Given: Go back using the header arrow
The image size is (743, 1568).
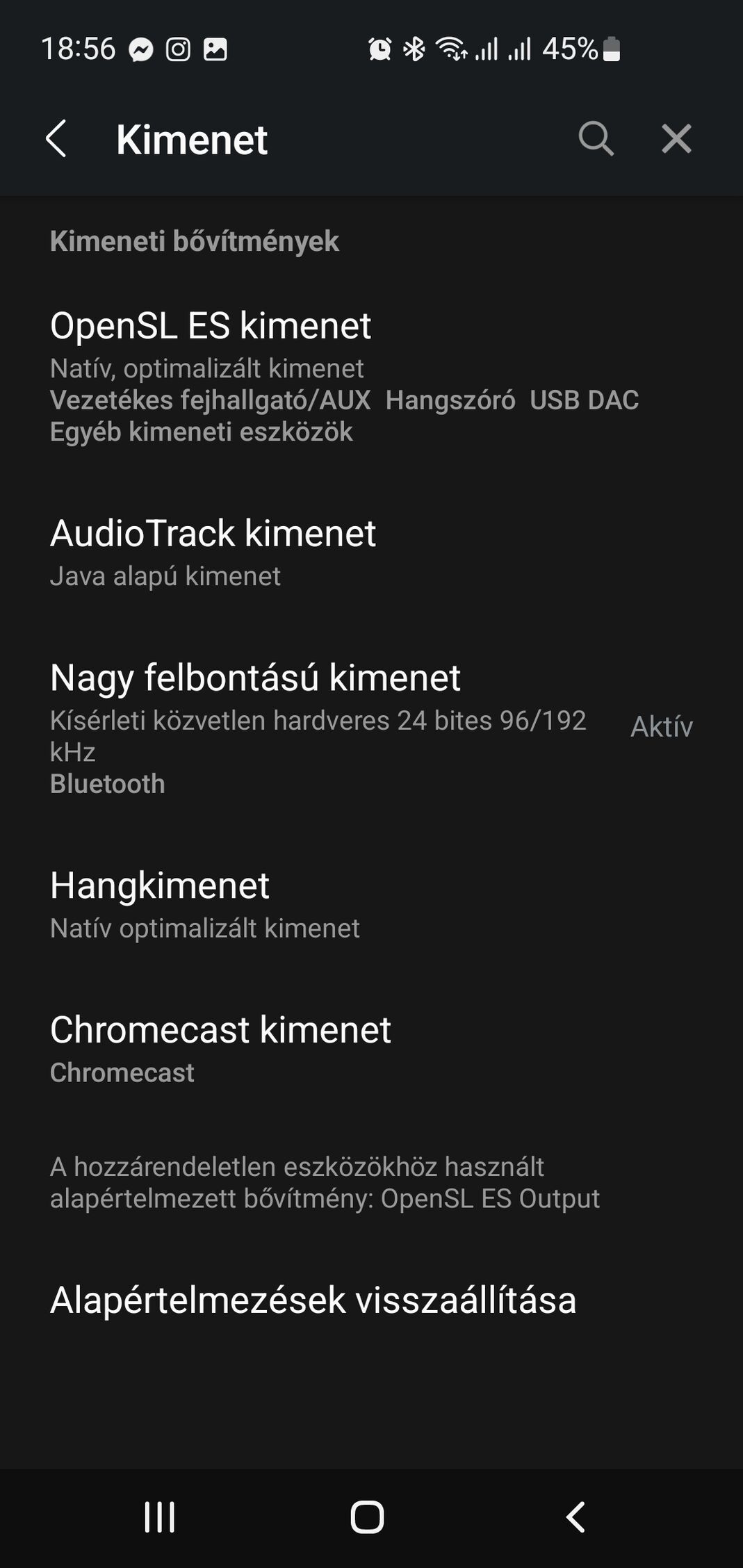Looking at the screenshot, I should (x=56, y=138).
